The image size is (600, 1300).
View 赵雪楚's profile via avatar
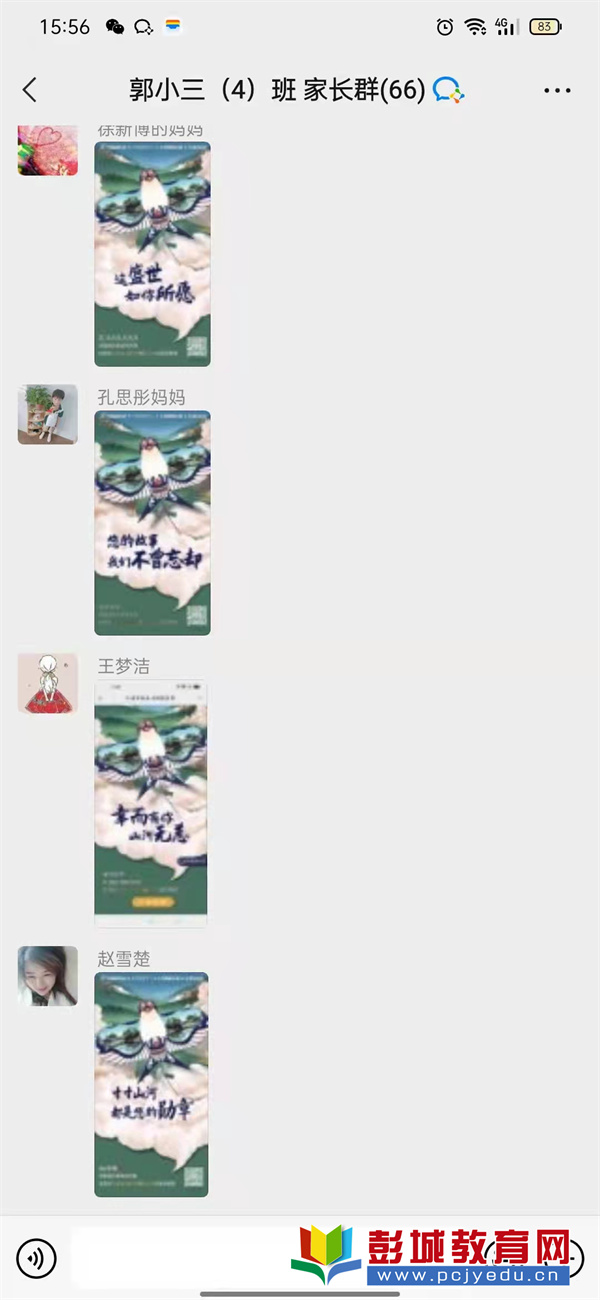pyautogui.click(x=47, y=976)
